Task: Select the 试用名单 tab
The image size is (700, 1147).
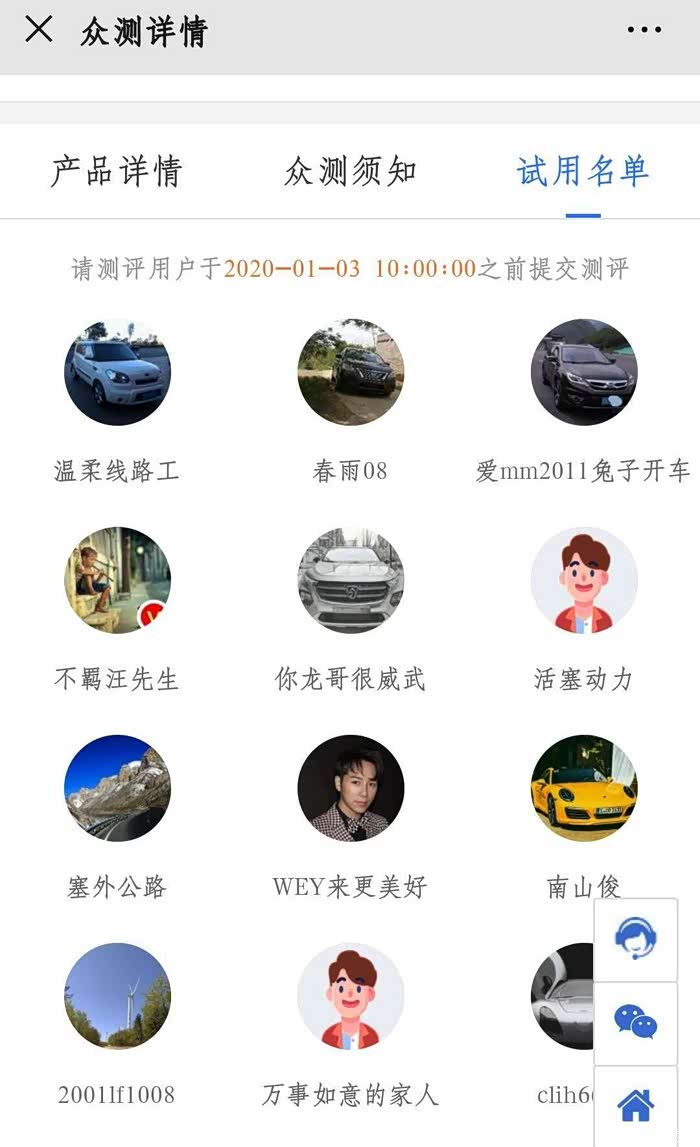Action: point(583,172)
